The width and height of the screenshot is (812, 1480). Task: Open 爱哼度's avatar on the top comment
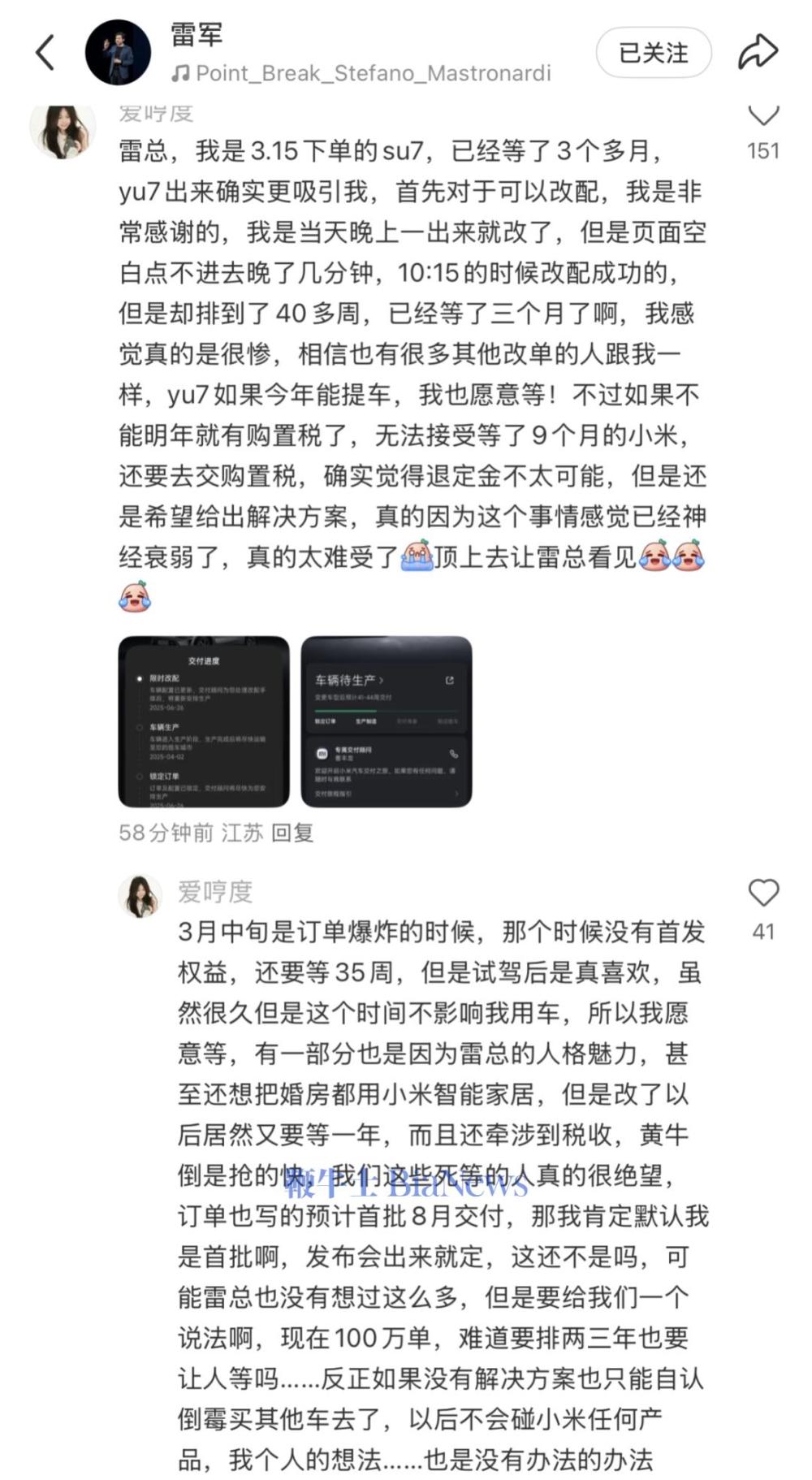pos(63,130)
